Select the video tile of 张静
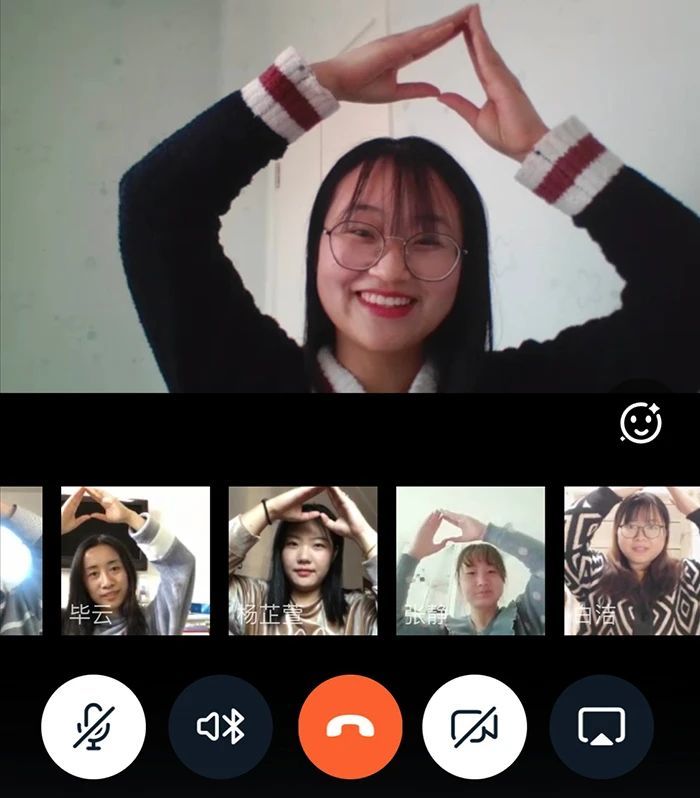This screenshot has height=798, width=700. (x=470, y=561)
